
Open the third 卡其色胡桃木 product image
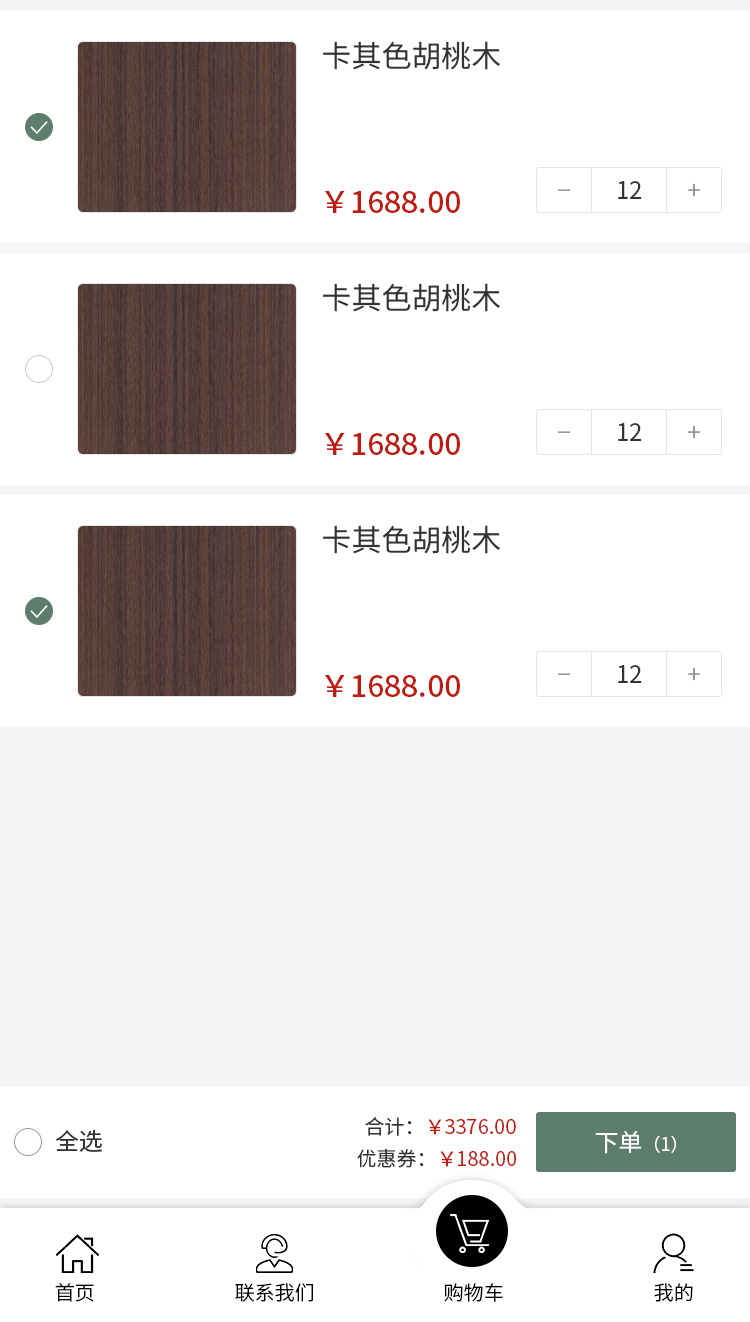(x=187, y=611)
